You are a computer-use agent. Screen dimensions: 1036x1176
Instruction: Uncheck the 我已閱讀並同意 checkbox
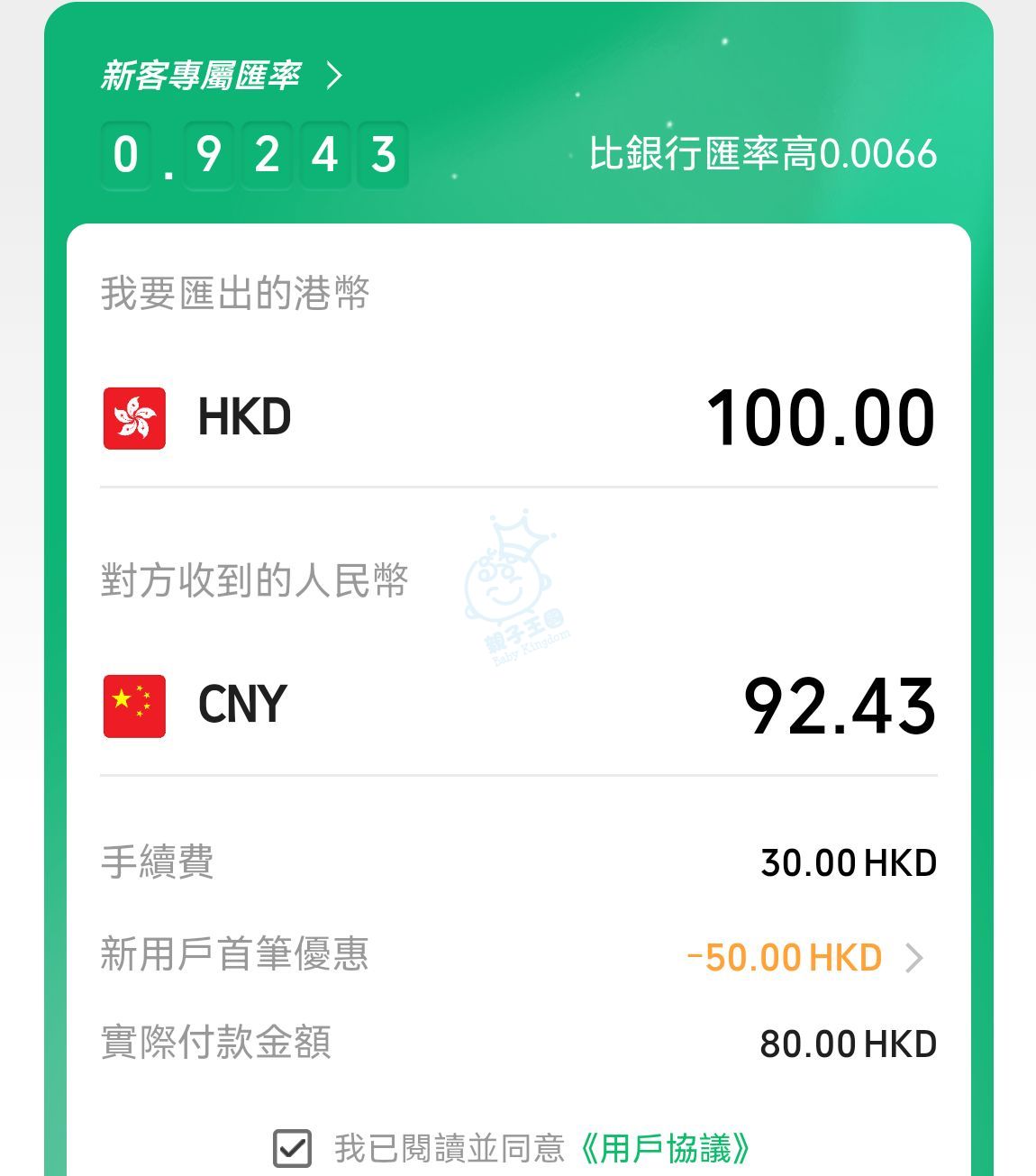pos(292,1149)
